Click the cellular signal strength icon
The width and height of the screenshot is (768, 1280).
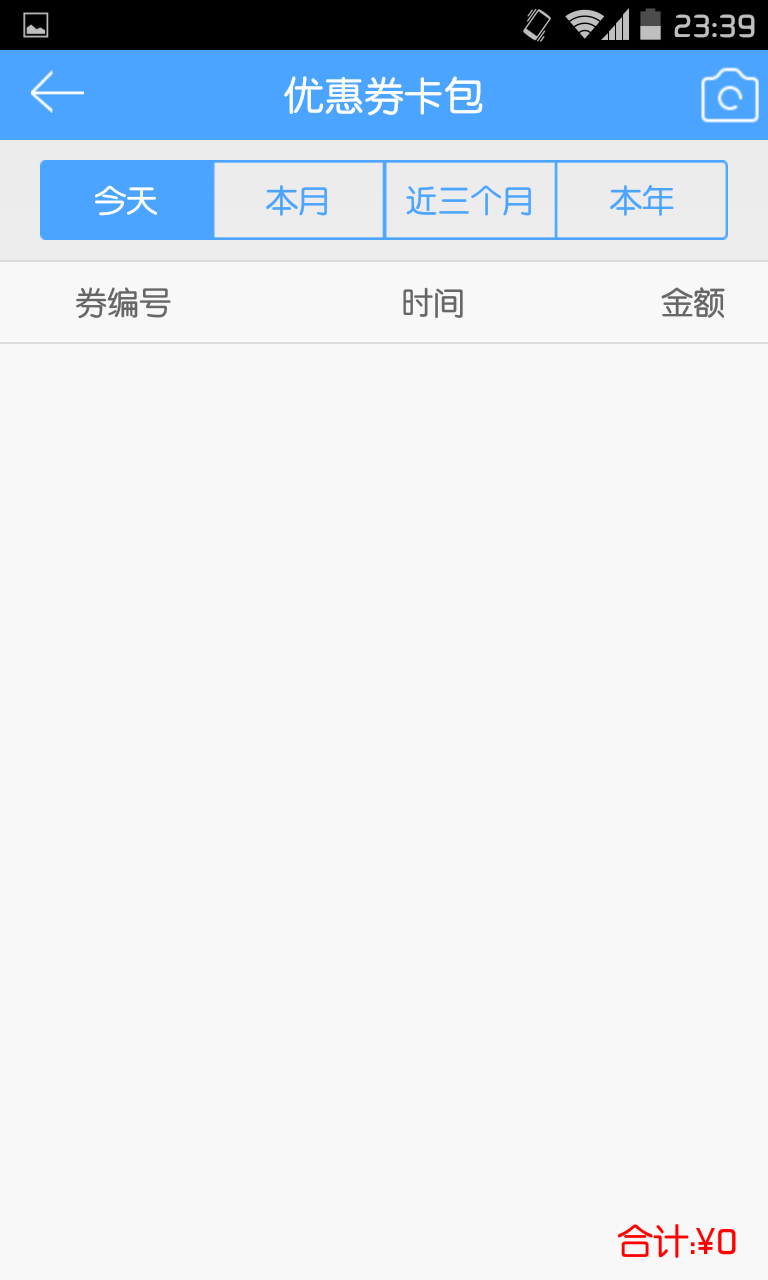coord(617,24)
